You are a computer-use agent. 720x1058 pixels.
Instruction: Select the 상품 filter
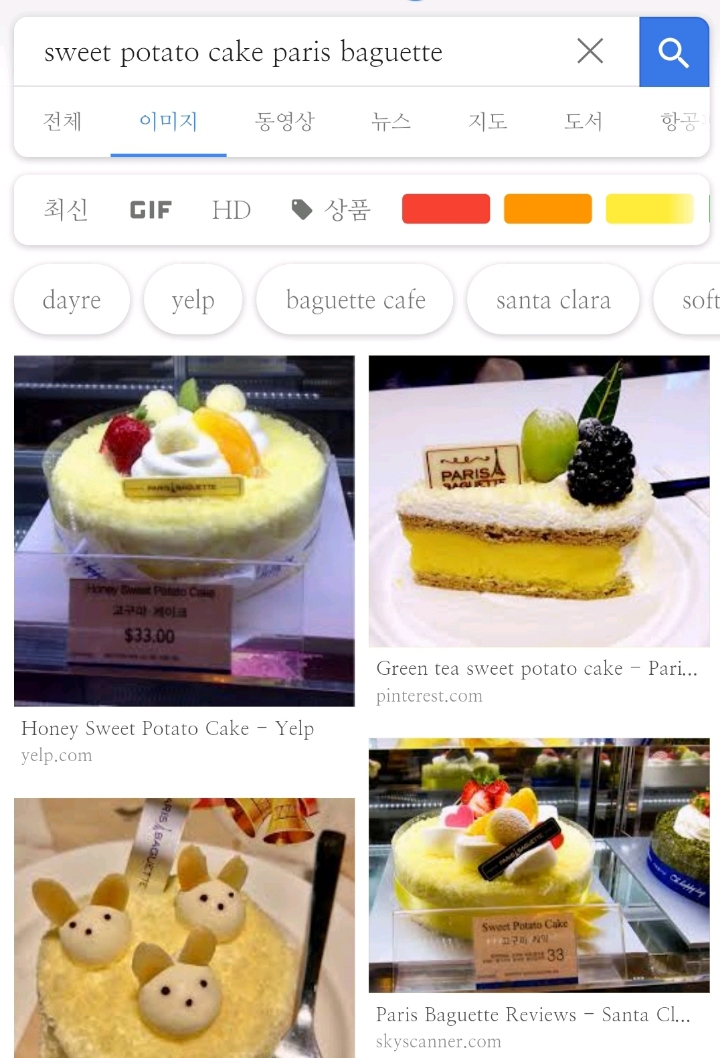331,210
